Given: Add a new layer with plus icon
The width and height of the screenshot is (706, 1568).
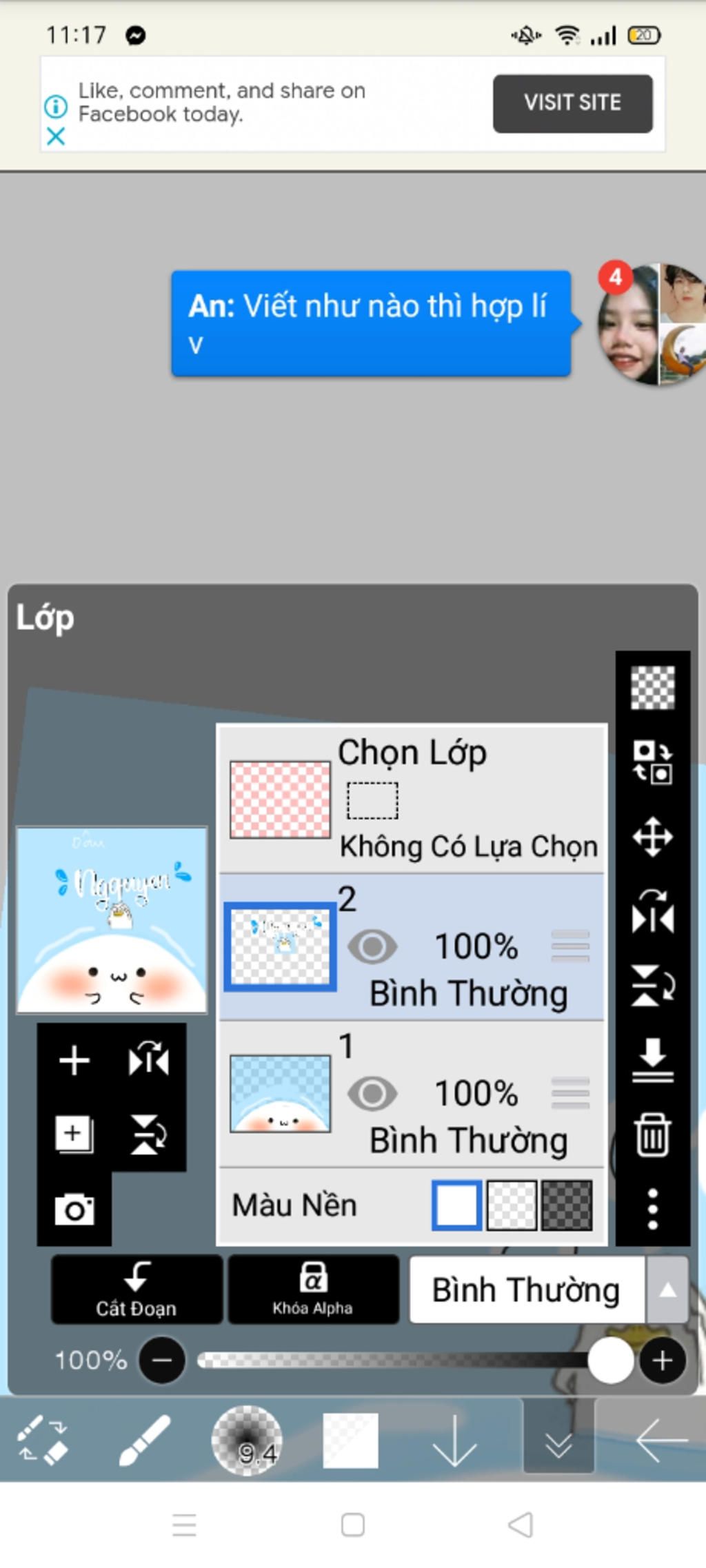Looking at the screenshot, I should coord(74,1060).
